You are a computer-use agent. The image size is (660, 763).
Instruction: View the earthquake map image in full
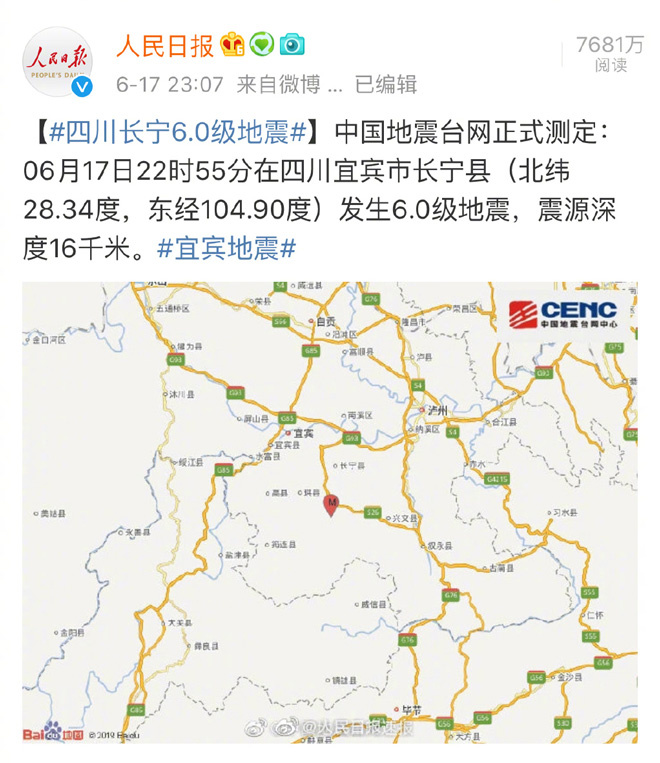click(x=329, y=512)
